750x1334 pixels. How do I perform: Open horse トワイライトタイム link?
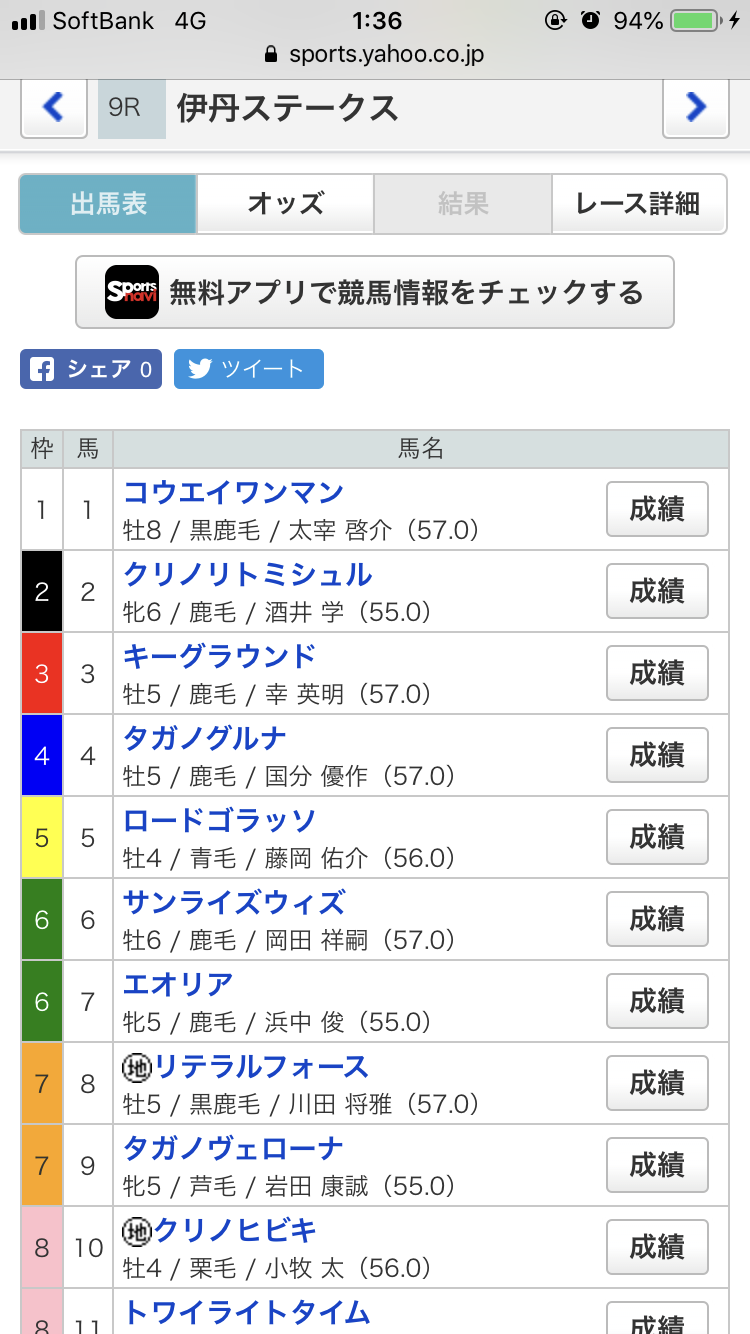tap(246, 1312)
